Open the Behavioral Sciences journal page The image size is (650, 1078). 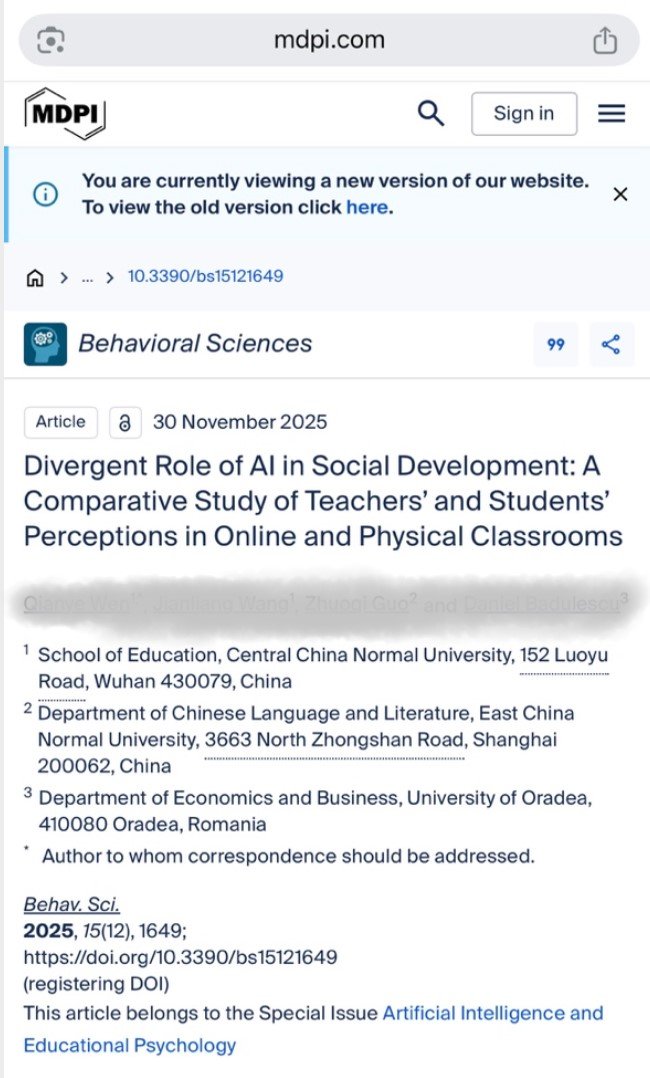pos(195,344)
